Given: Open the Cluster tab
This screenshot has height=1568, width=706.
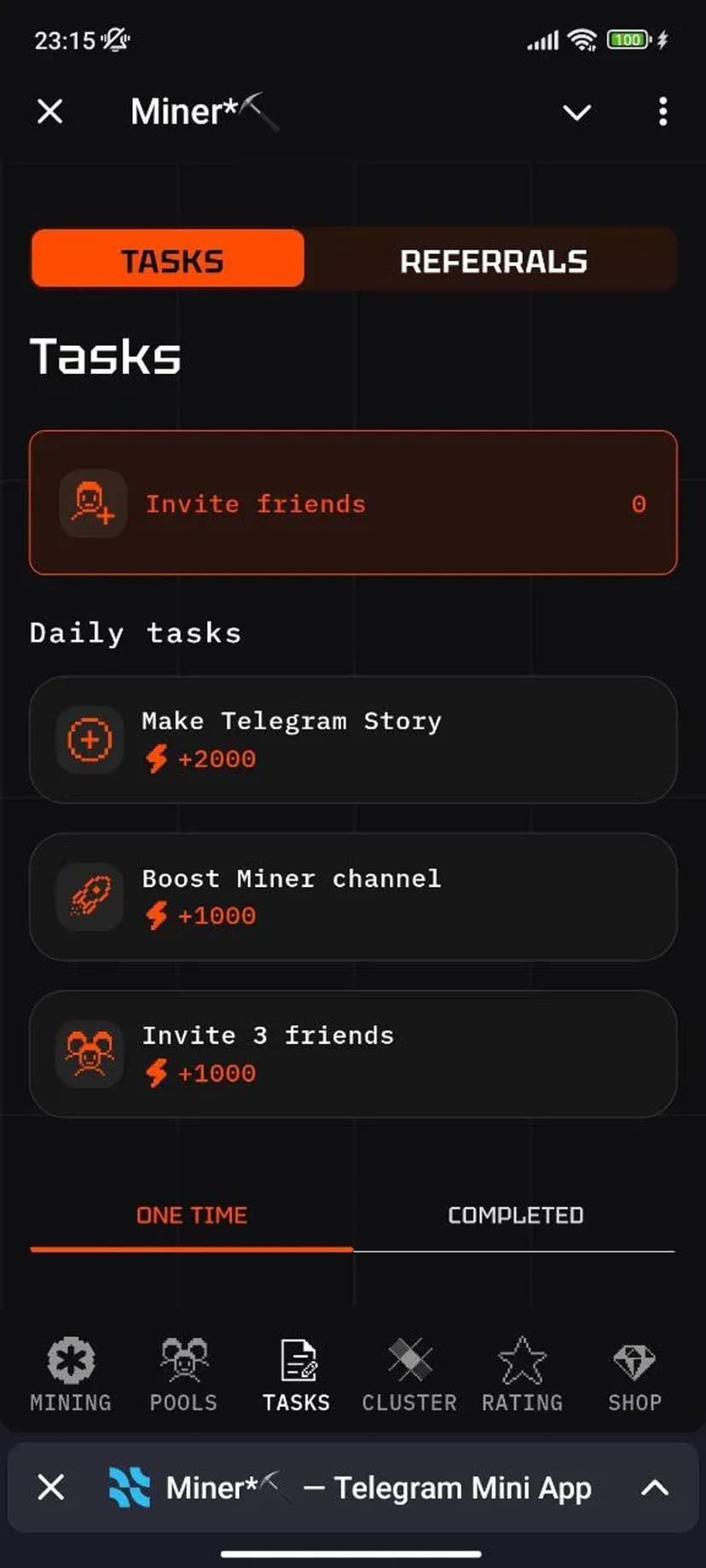Looking at the screenshot, I should coord(409,1374).
